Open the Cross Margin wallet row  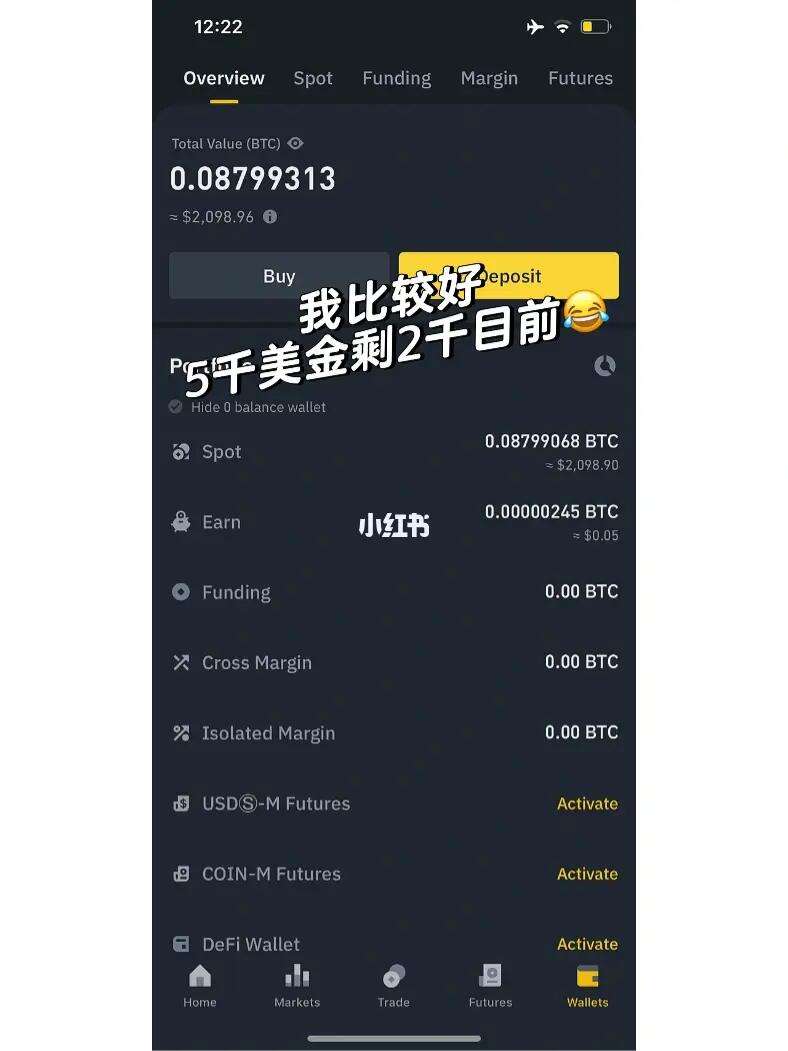[394, 662]
